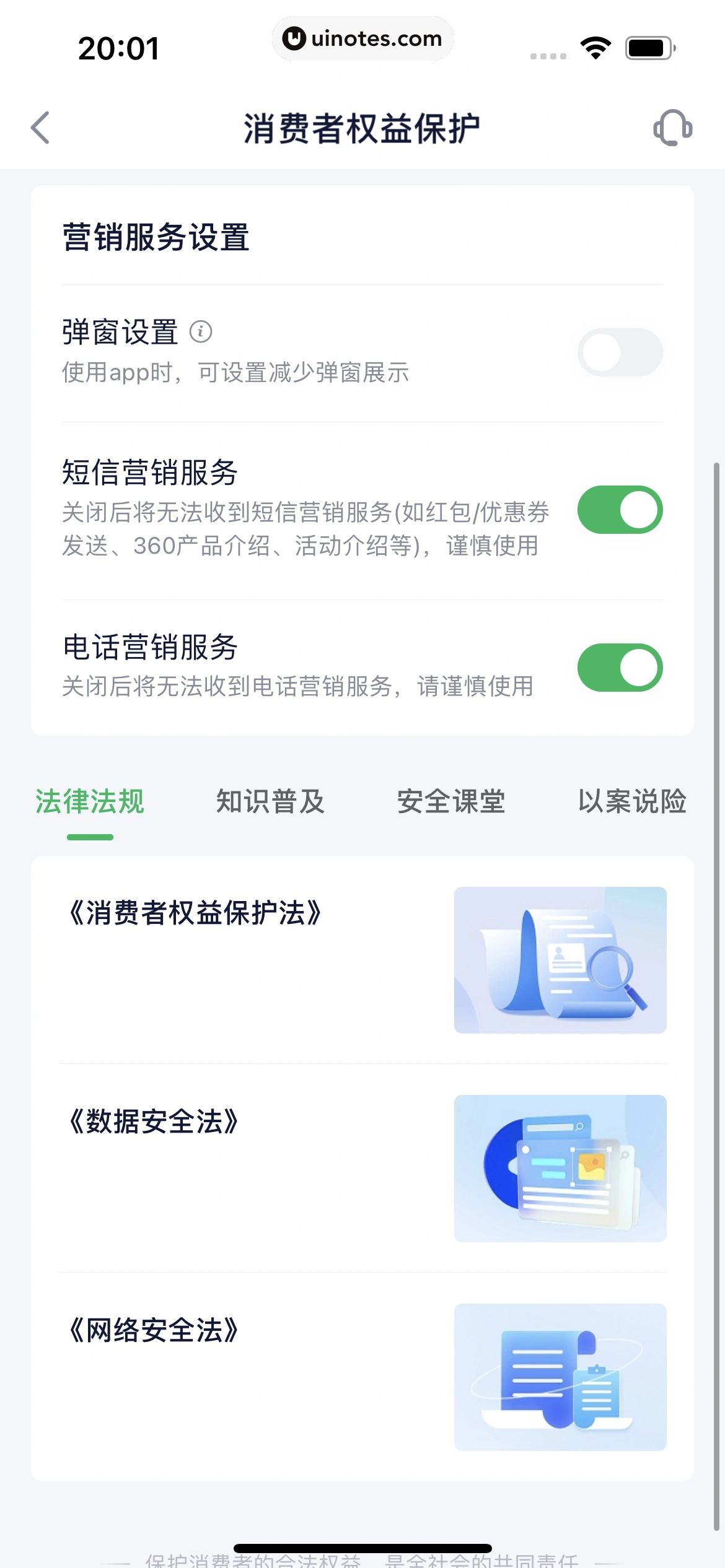Click the info icon beside 弹窗设置

pos(201,332)
